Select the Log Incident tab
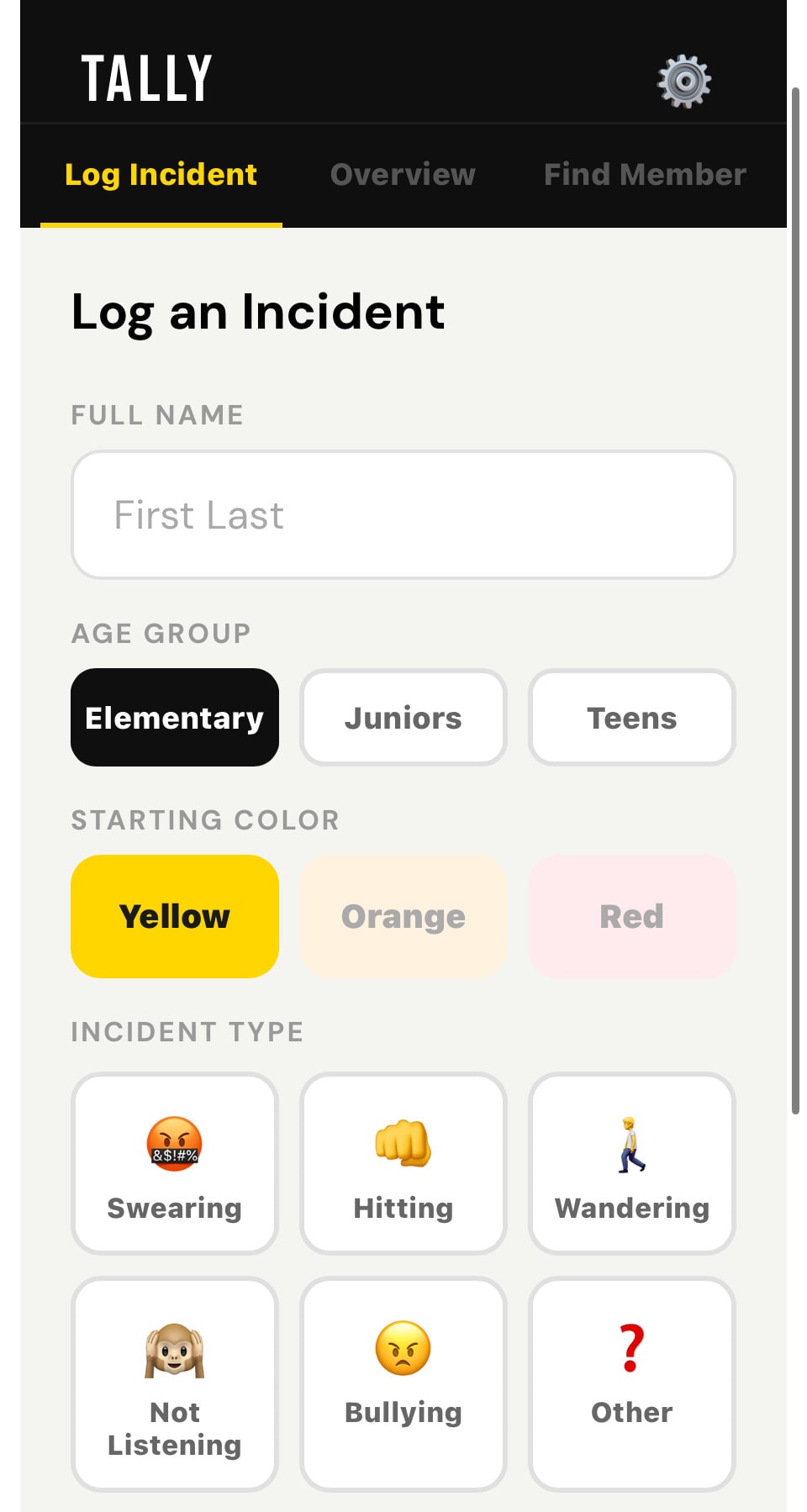The width and height of the screenshot is (807, 1512). 161,175
